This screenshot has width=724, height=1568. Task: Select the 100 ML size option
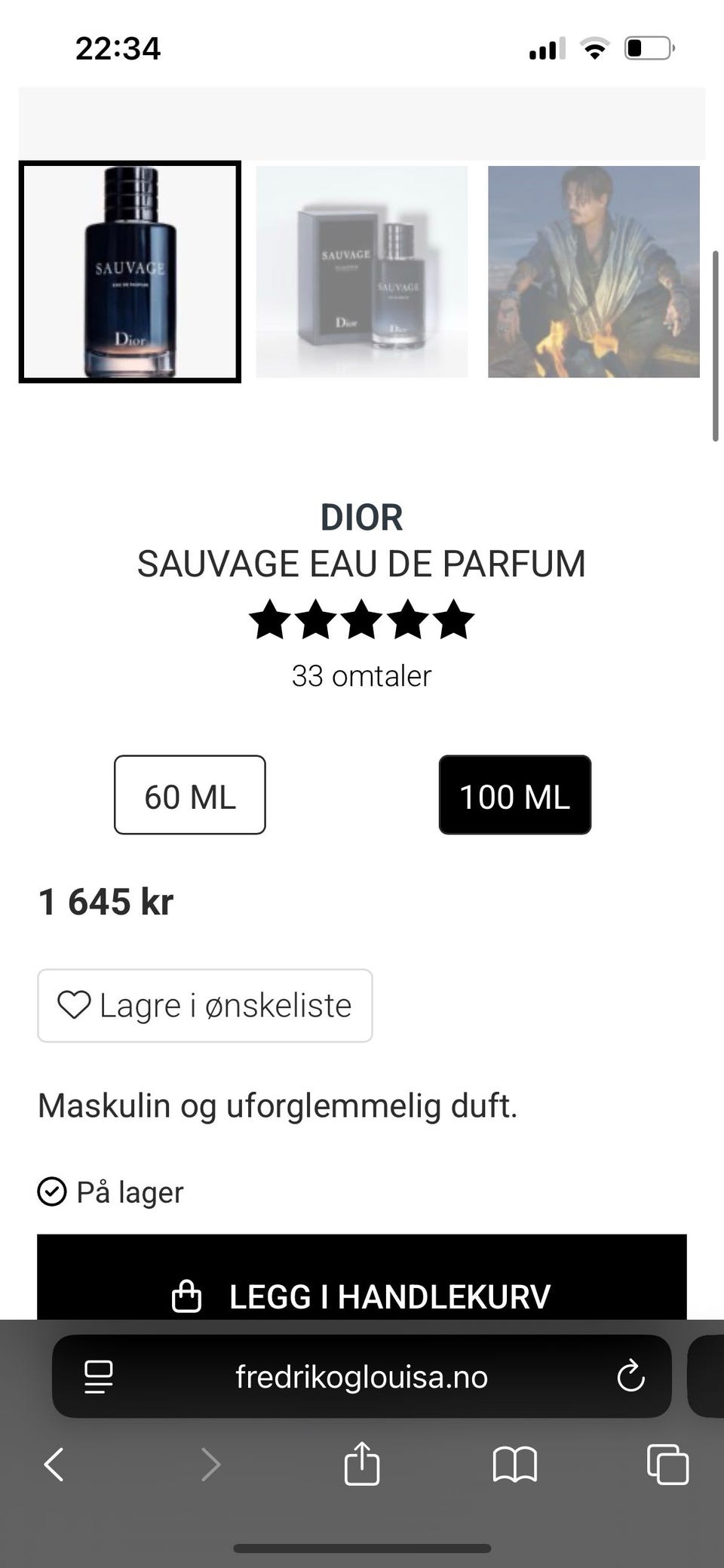tap(514, 795)
